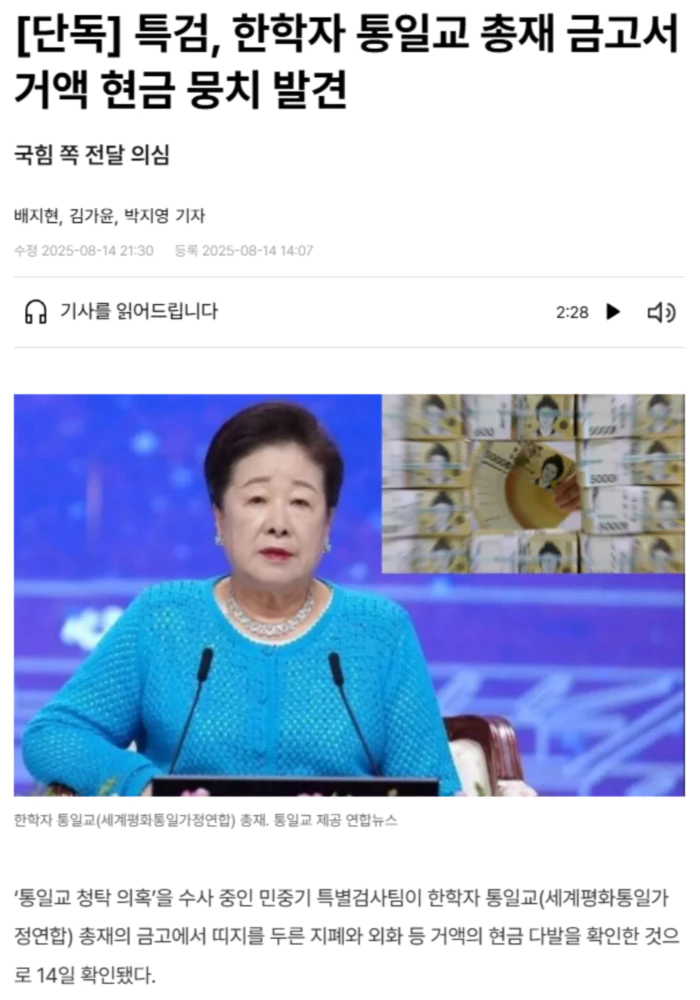Play the article audio narration
This screenshot has height=1000, width=700.
click(613, 312)
